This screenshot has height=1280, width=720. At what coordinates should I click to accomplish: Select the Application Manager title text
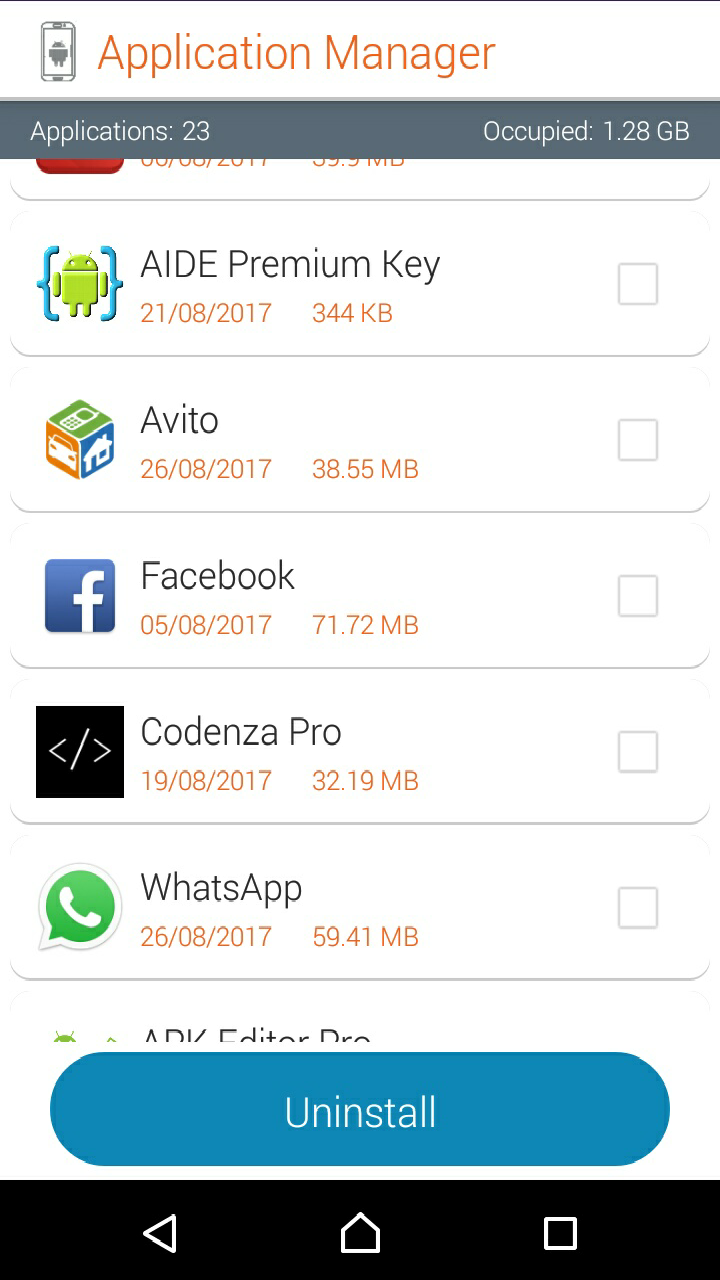[x=295, y=52]
